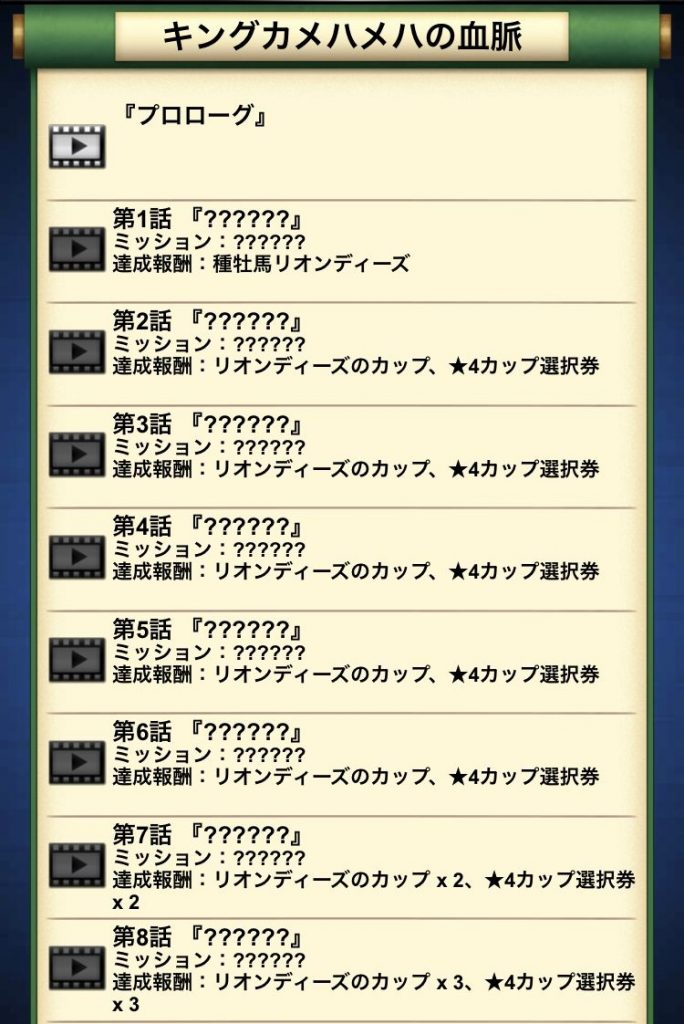This screenshot has width=684, height=1024.
Task: Tap the film icon for 第6話
Action: pyautogui.click(x=77, y=762)
